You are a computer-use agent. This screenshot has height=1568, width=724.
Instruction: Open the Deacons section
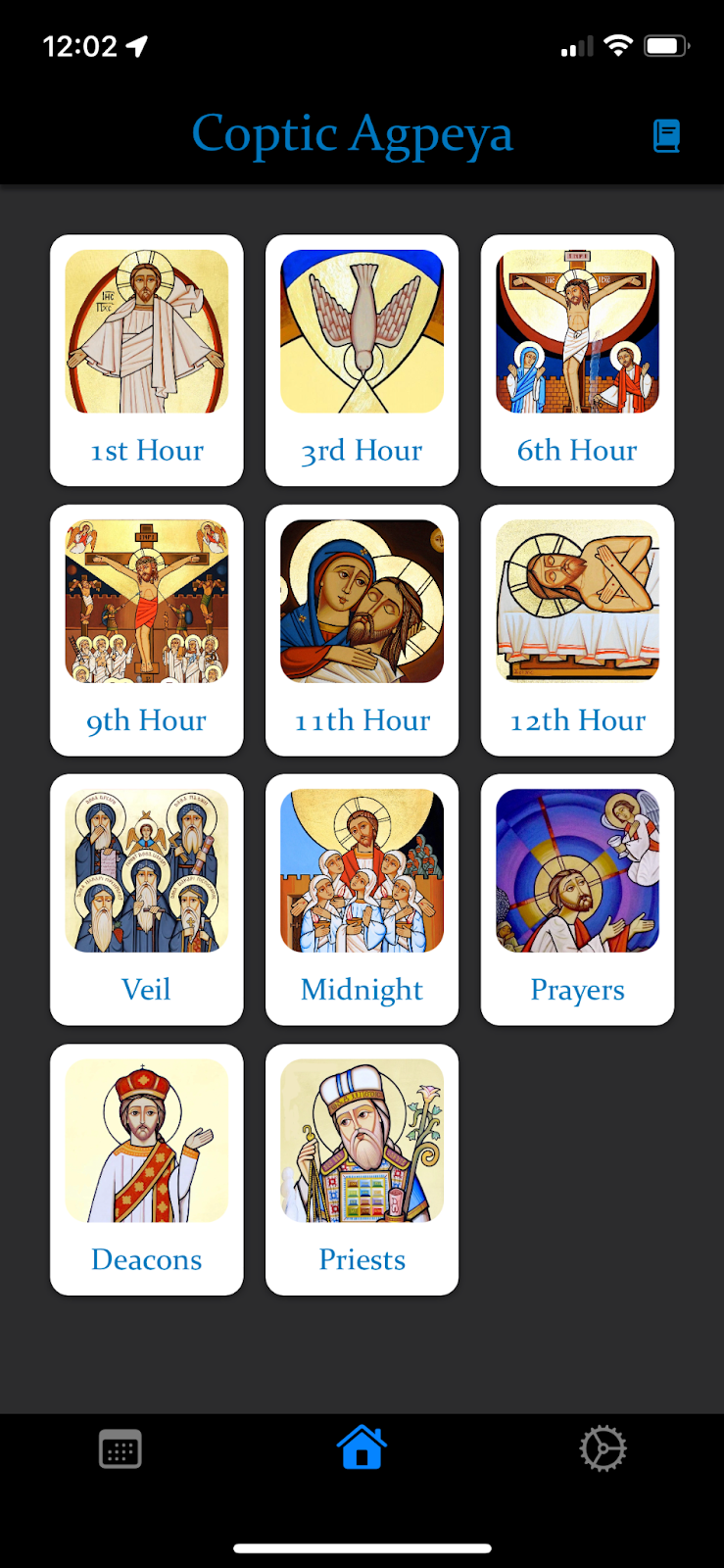147,1168
